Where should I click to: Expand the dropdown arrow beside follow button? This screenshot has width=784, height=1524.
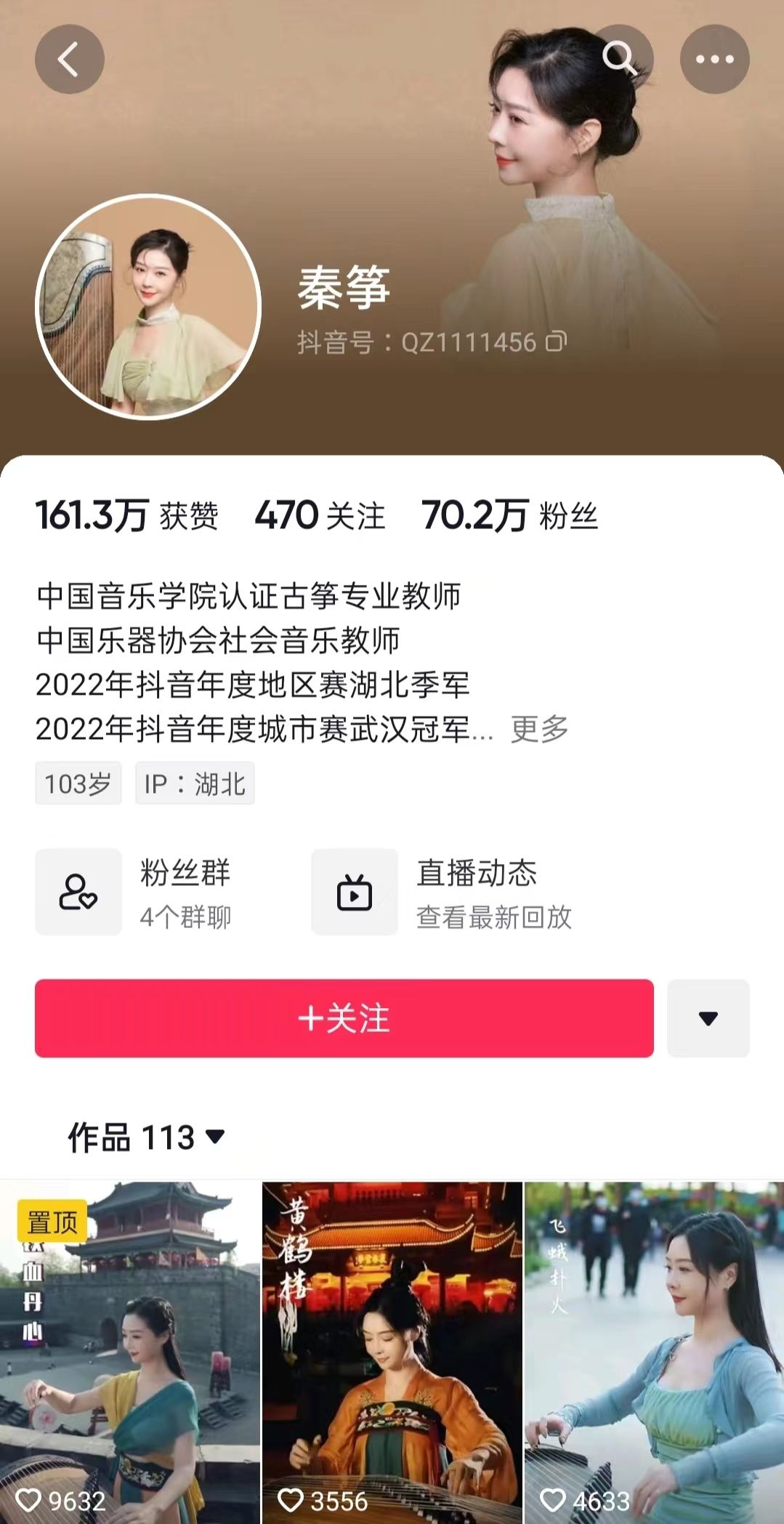point(708,1017)
